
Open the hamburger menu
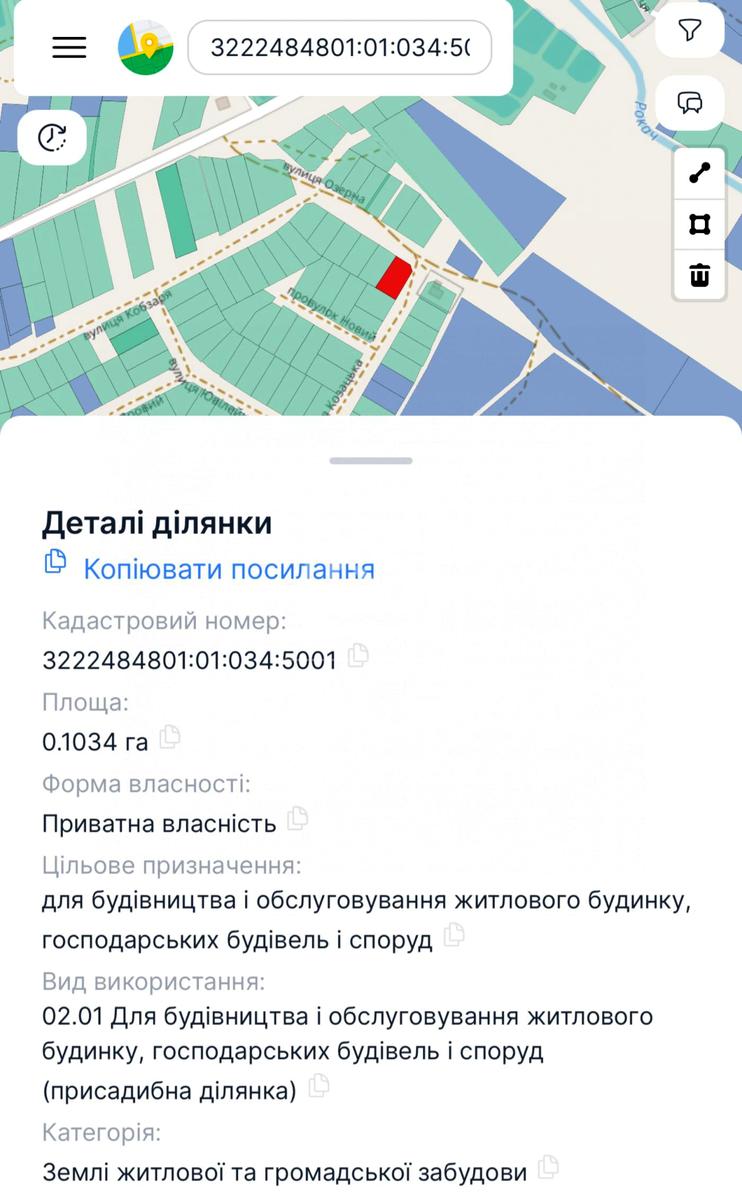[68, 46]
